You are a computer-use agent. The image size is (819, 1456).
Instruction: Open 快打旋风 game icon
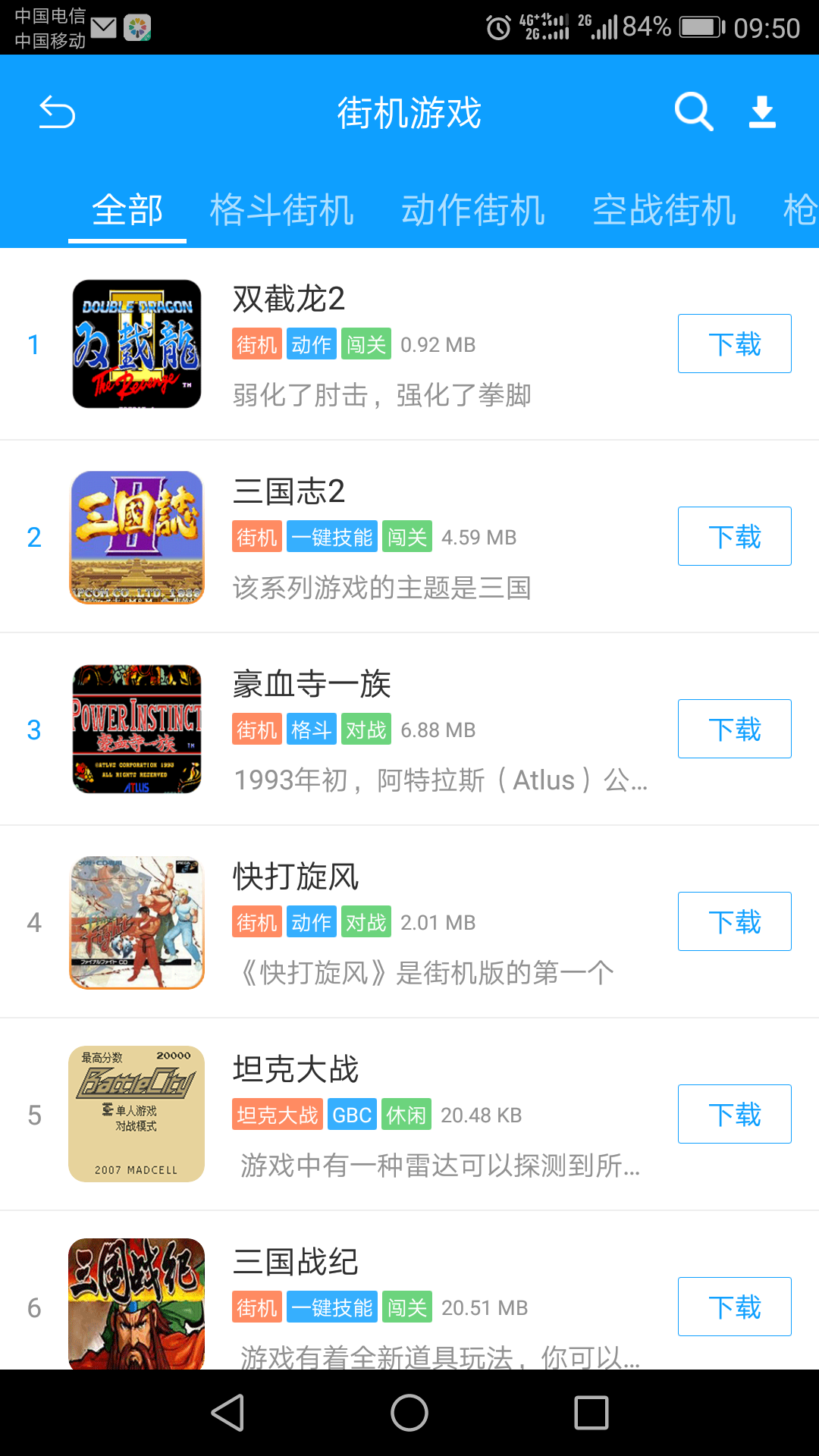tap(136, 921)
